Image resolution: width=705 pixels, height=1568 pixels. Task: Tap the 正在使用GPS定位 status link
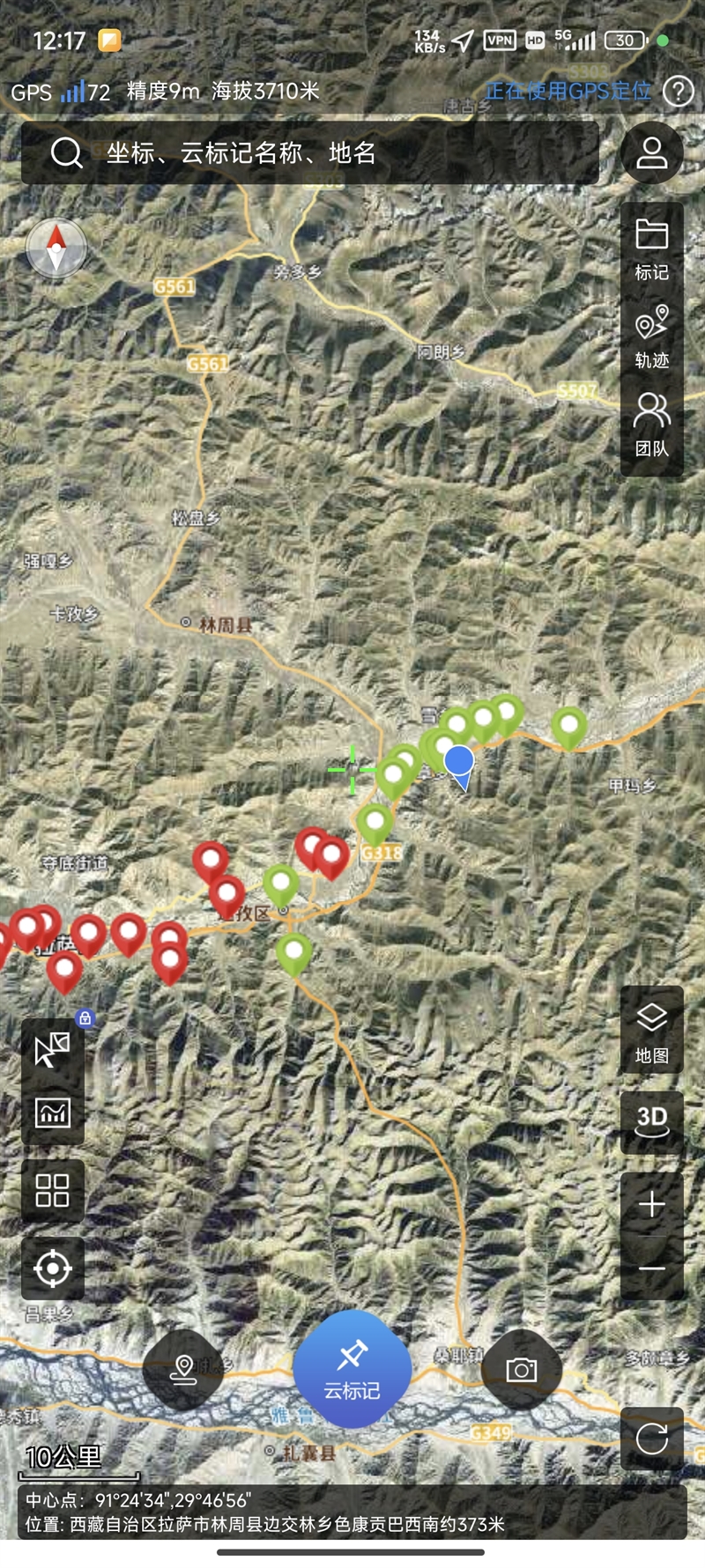[568, 91]
